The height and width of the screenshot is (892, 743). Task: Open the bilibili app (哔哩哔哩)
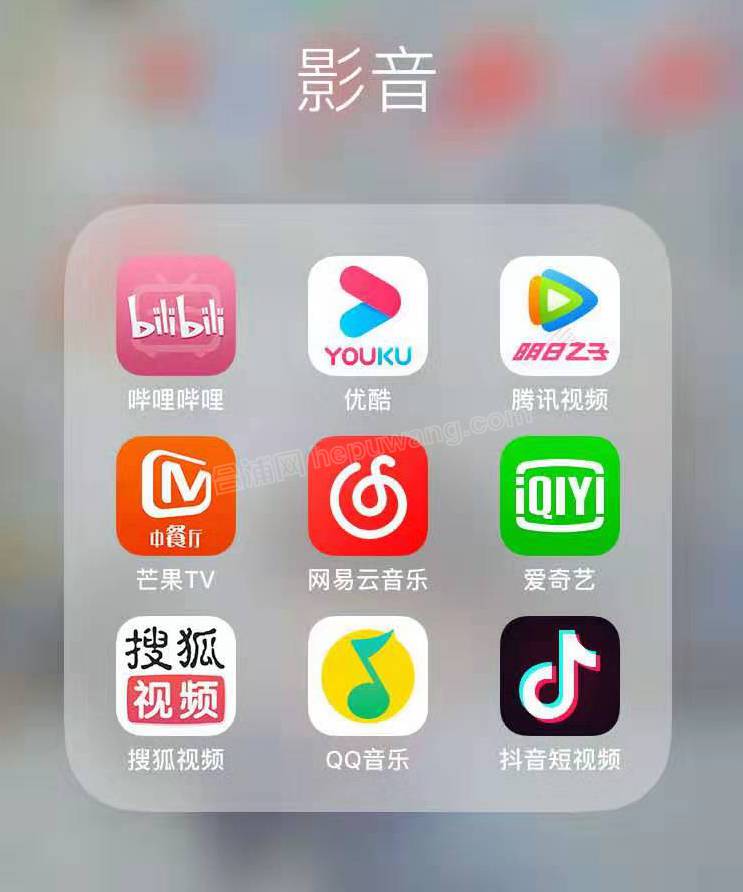(x=176, y=316)
